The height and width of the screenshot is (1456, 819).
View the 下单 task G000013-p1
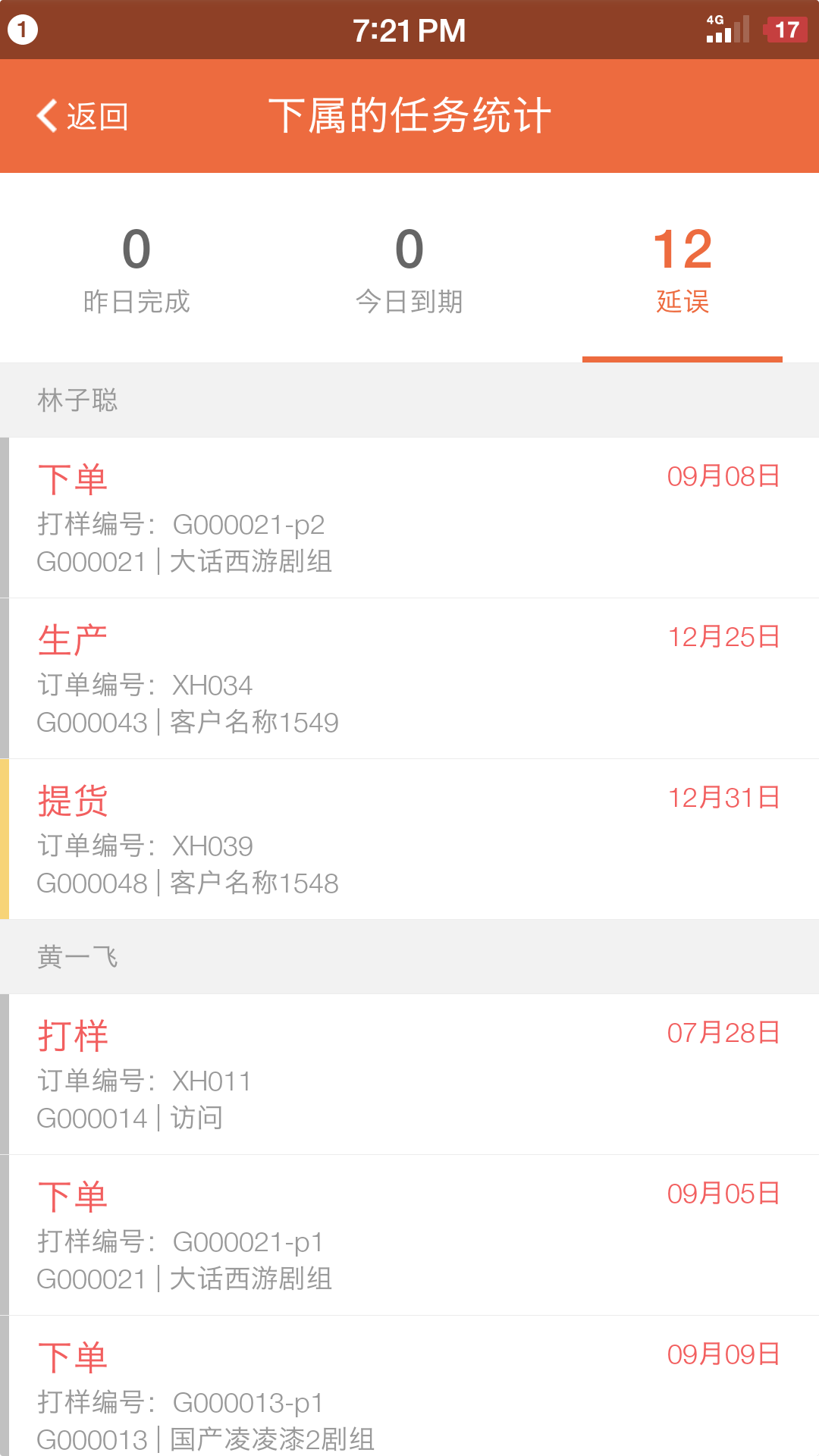pyautogui.click(x=409, y=1388)
